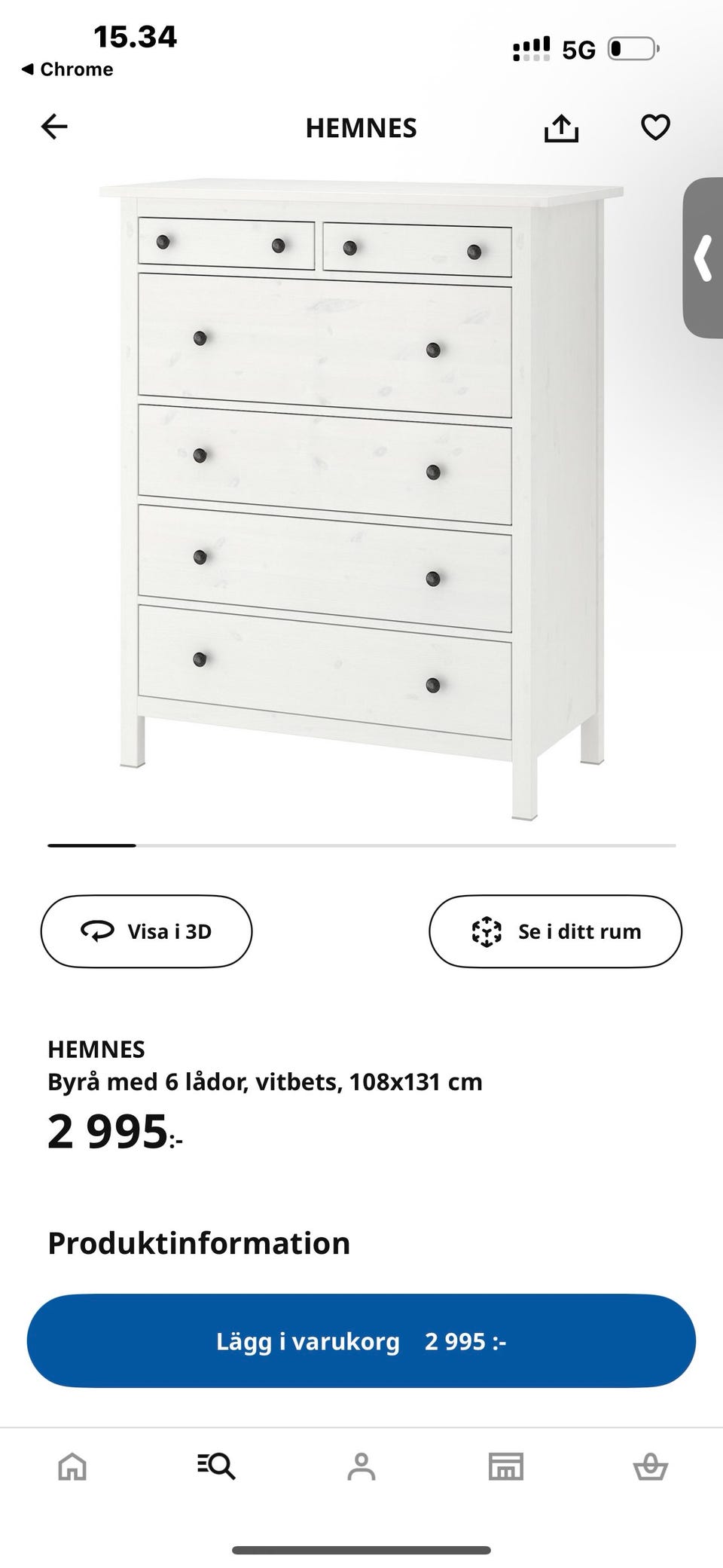Switch to the search tab
Image resolution: width=723 pixels, height=1568 pixels.
(x=217, y=1466)
